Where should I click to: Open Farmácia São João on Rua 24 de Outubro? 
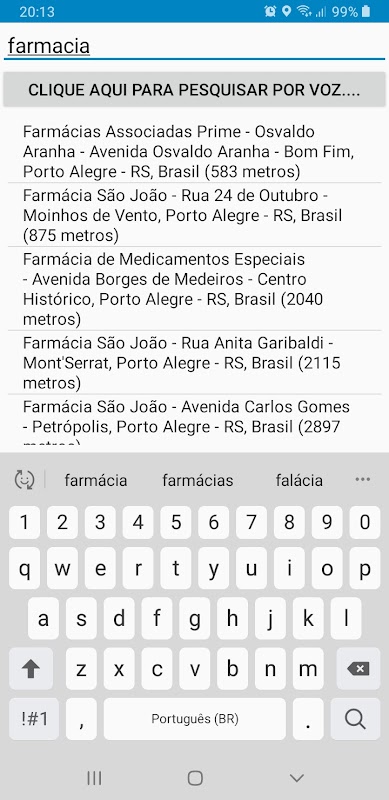194,215
